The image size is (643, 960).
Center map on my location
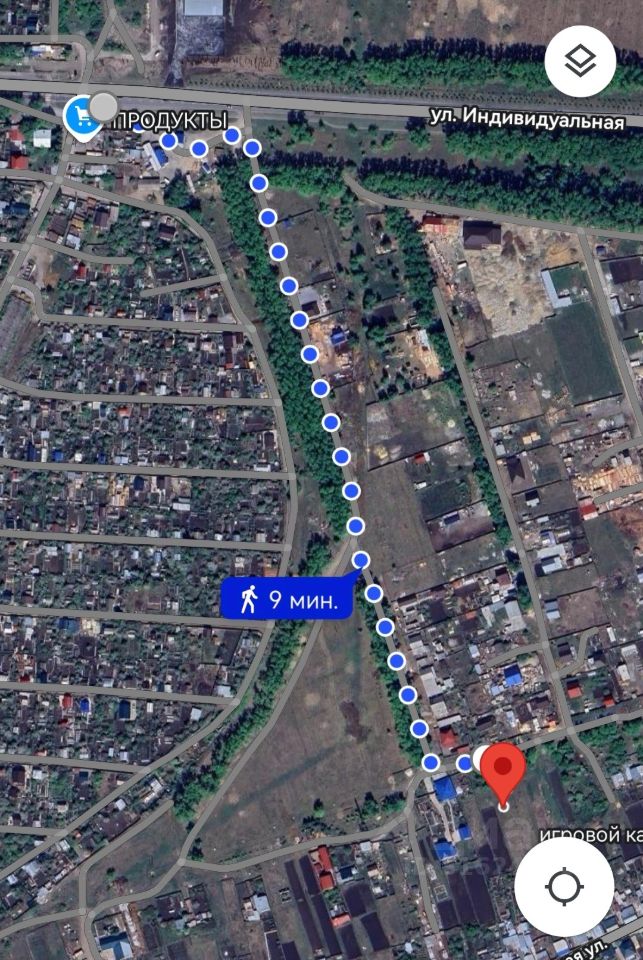point(564,886)
